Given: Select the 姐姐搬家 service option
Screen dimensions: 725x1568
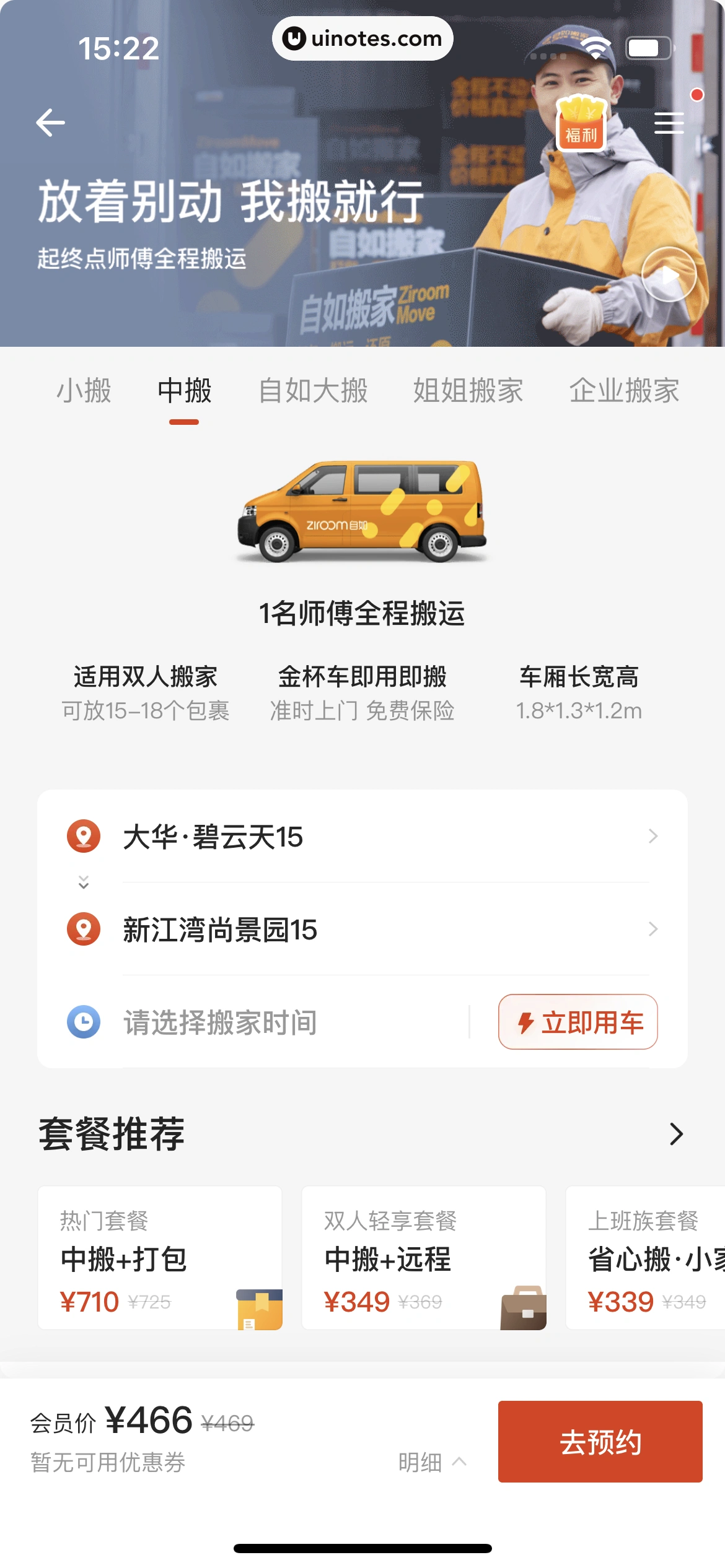Looking at the screenshot, I should [467, 390].
